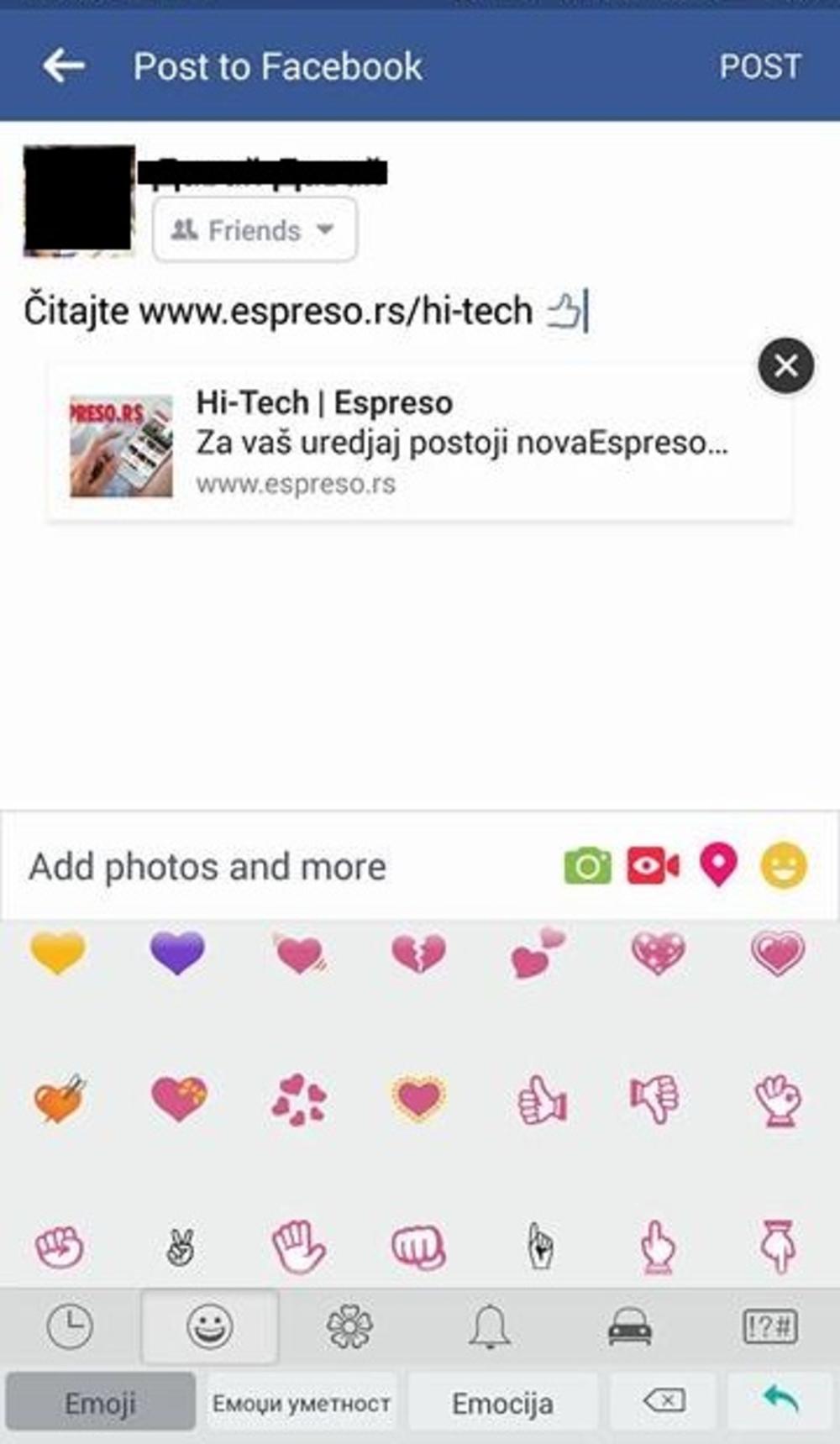
Task: Switch to the flower nature emoji tab
Action: point(349,1327)
